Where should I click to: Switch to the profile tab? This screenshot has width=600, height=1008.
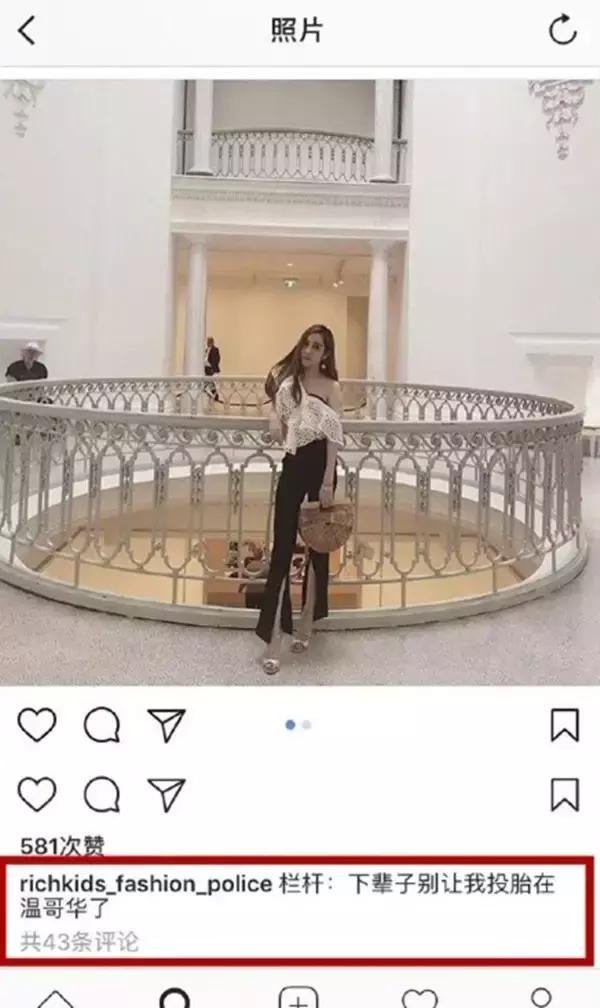click(x=541, y=997)
